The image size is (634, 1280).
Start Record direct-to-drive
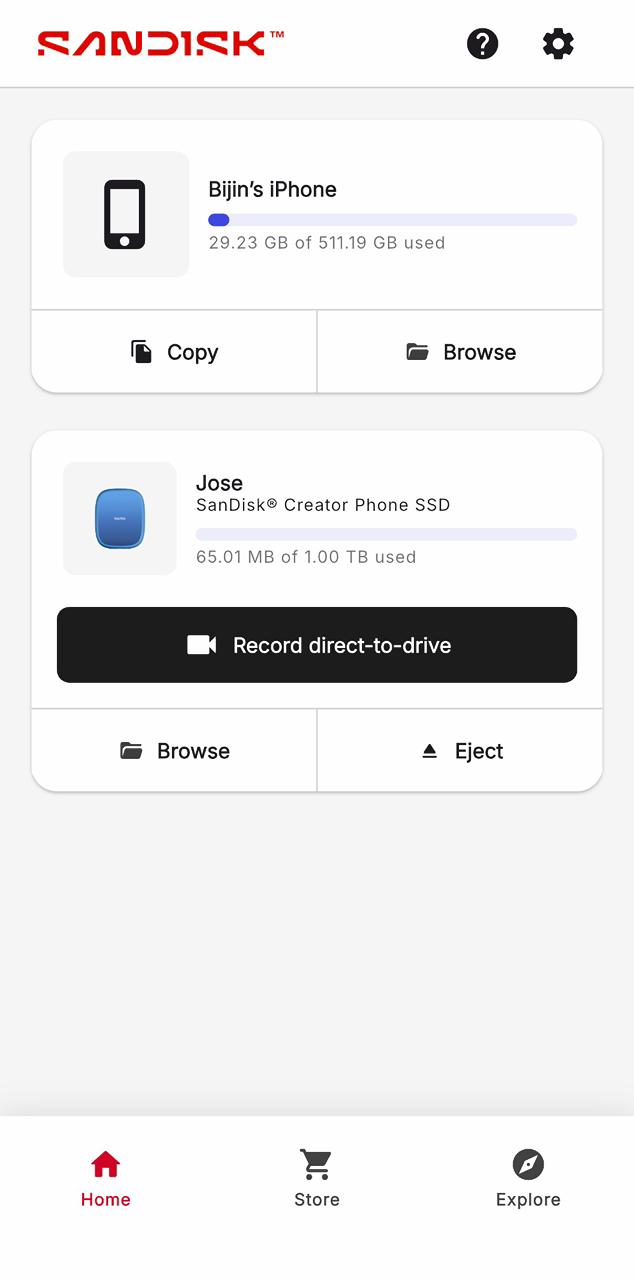pyautogui.click(x=317, y=645)
